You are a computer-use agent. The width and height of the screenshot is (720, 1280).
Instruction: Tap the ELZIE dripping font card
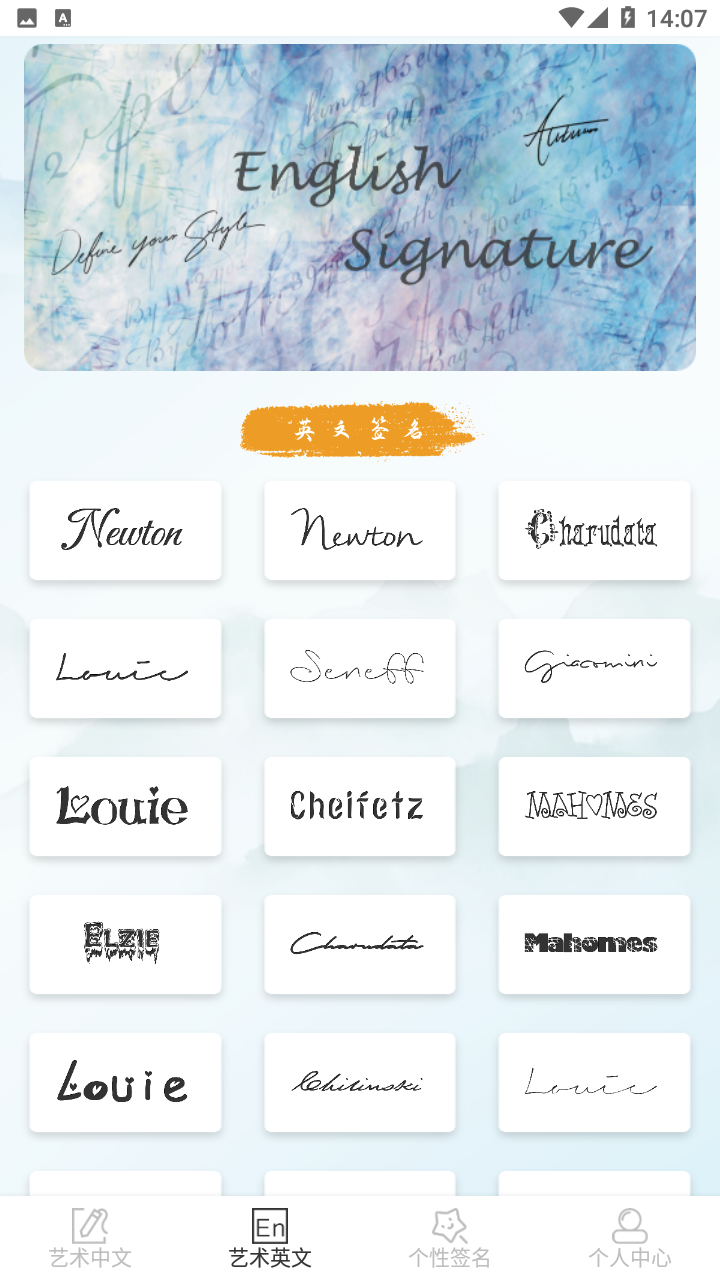click(125, 944)
